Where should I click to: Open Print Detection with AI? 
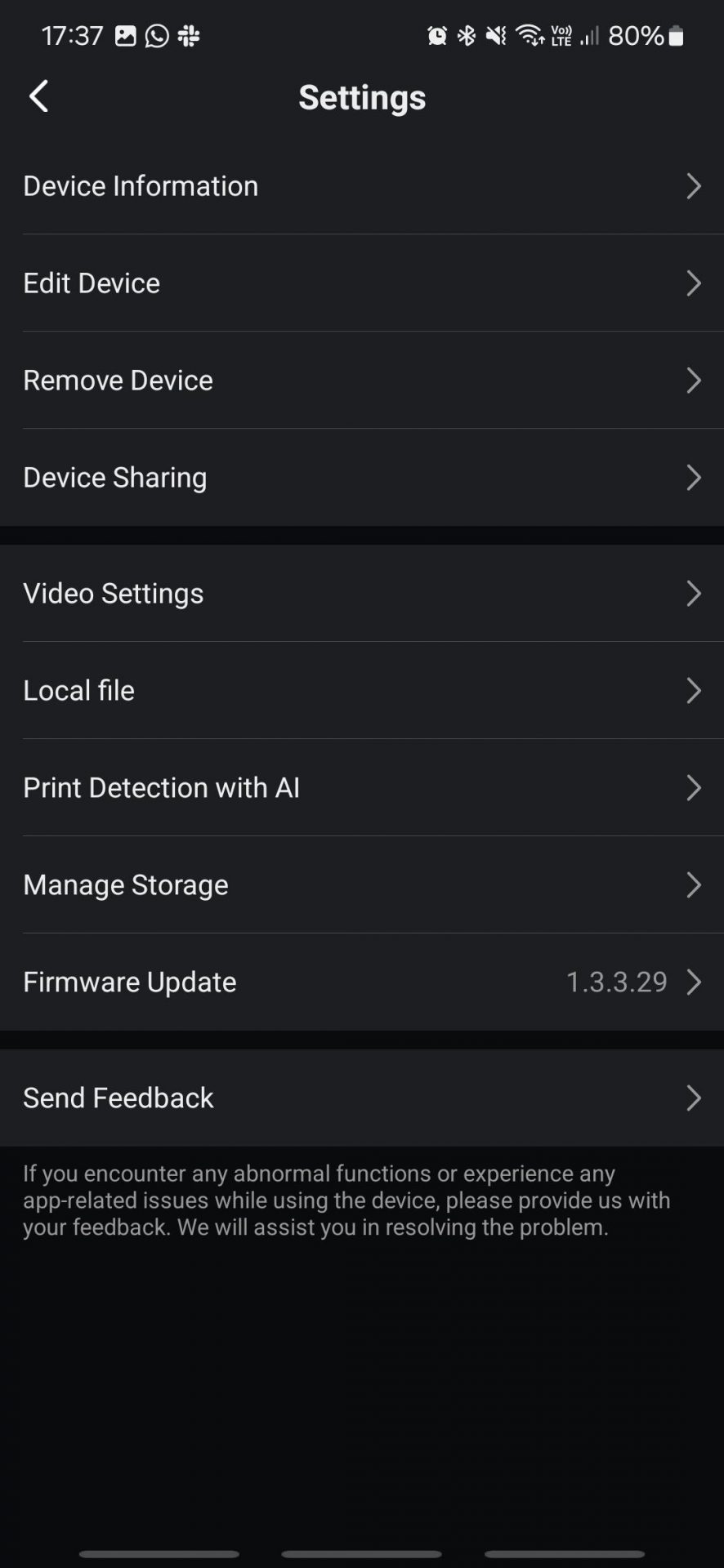pos(362,787)
